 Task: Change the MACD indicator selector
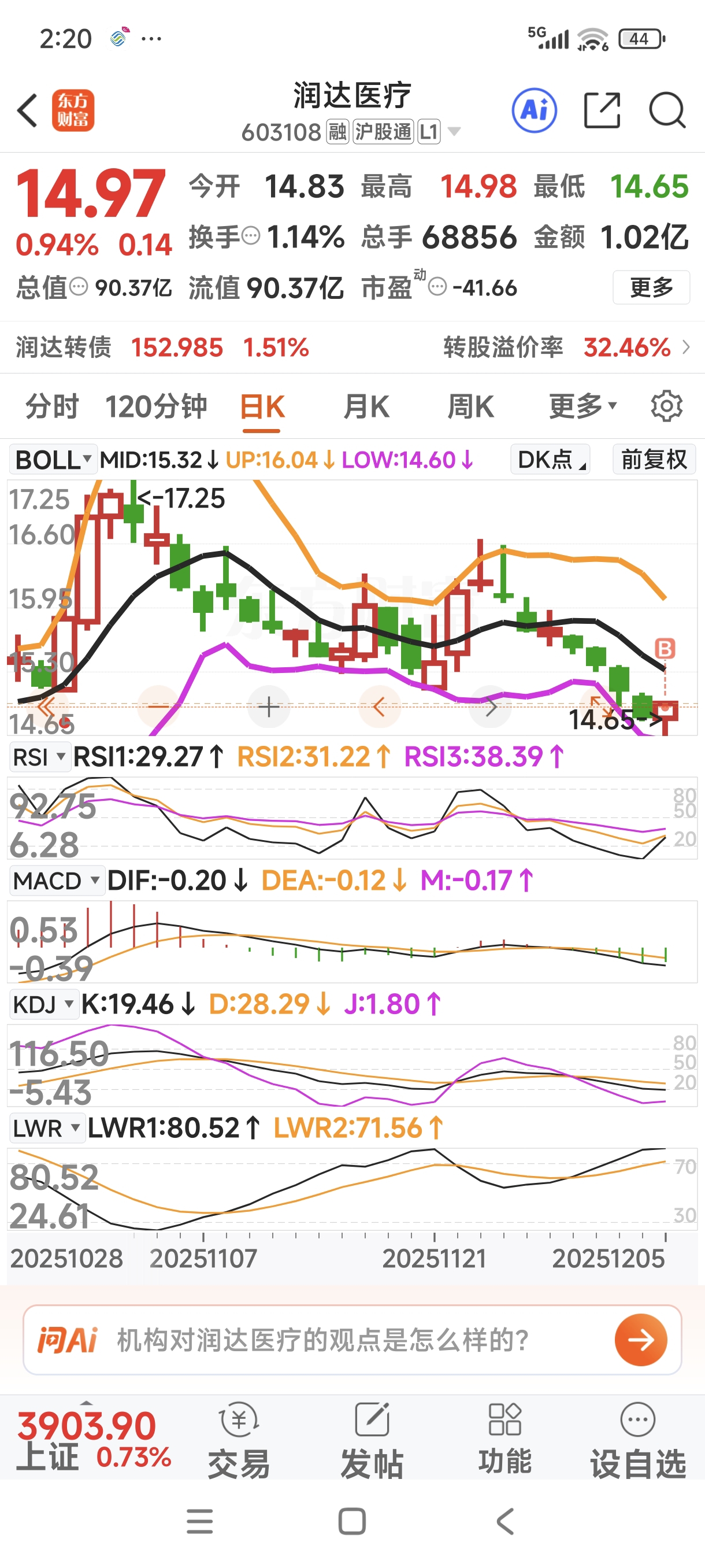56,881
